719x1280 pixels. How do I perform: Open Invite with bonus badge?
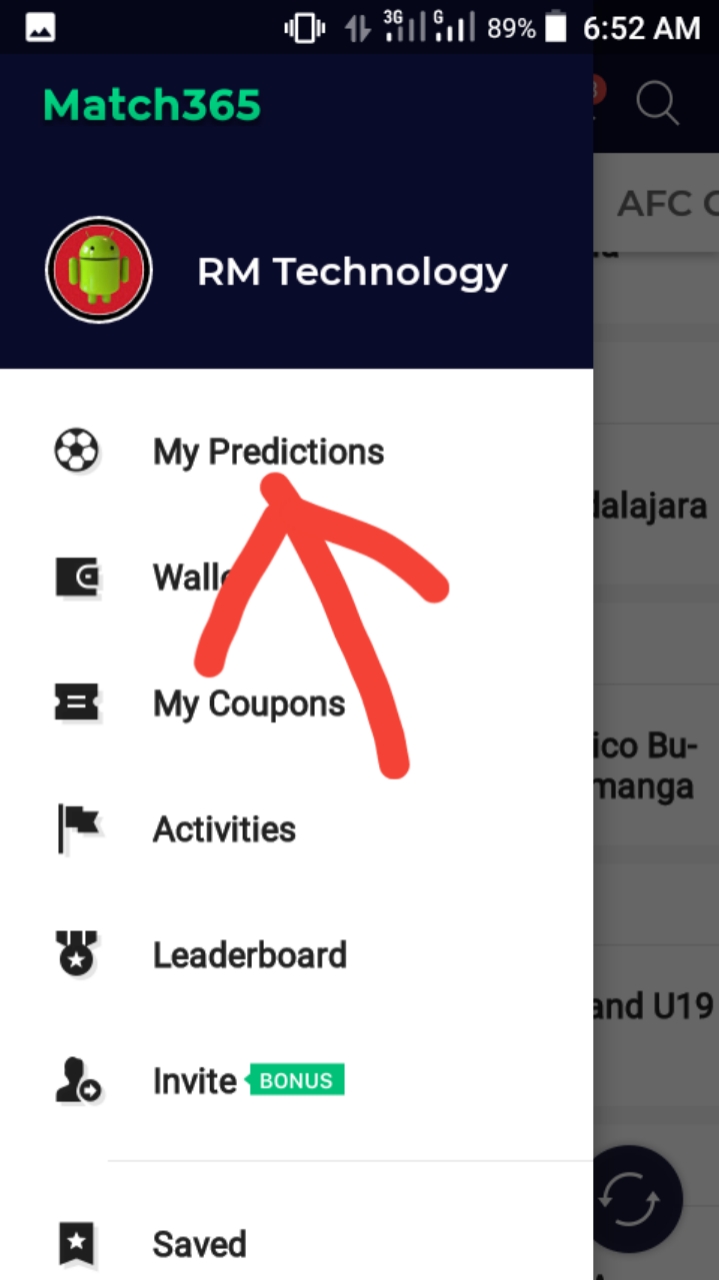pos(248,1081)
